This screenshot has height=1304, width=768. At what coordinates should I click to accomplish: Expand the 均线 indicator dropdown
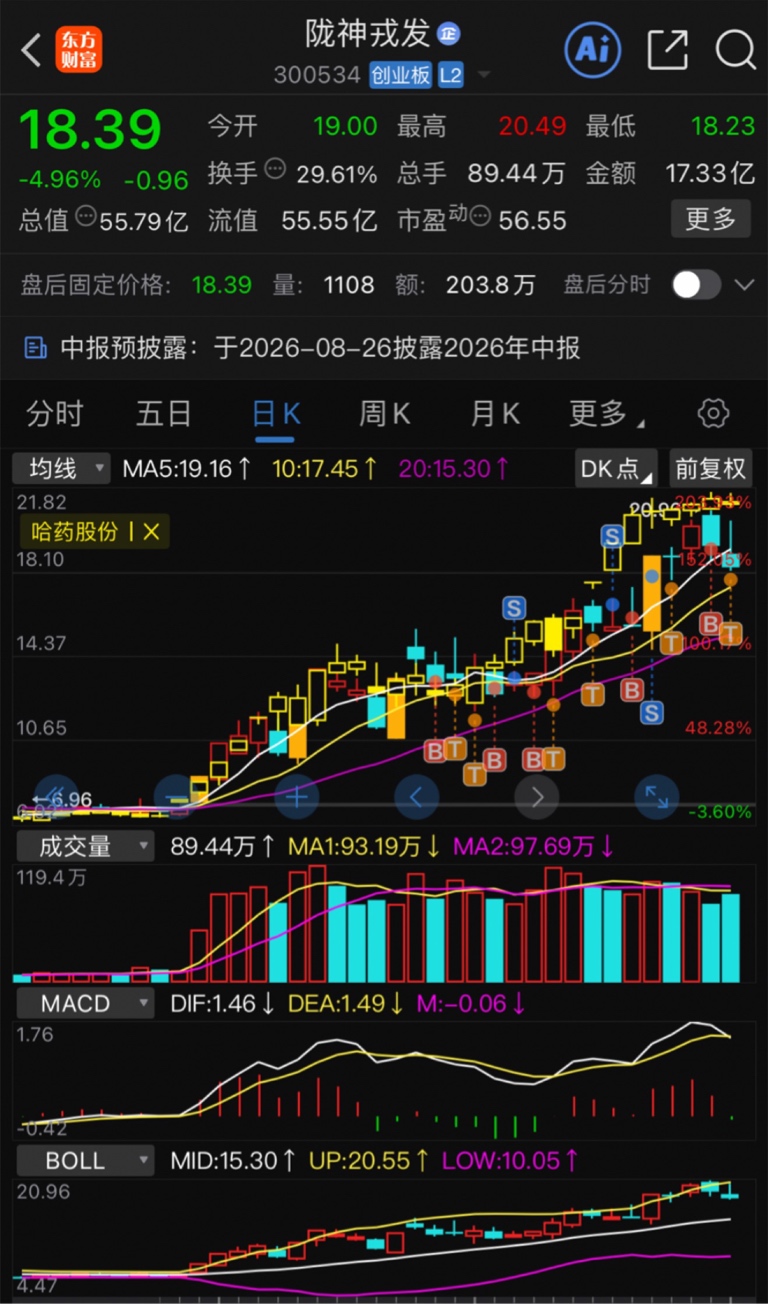coord(62,467)
